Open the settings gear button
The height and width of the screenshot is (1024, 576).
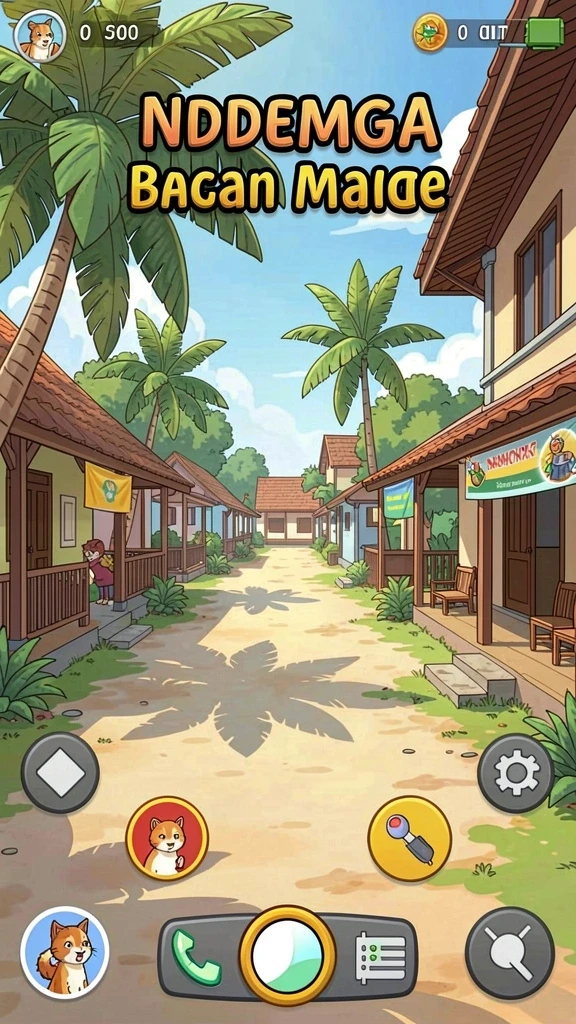(x=515, y=773)
